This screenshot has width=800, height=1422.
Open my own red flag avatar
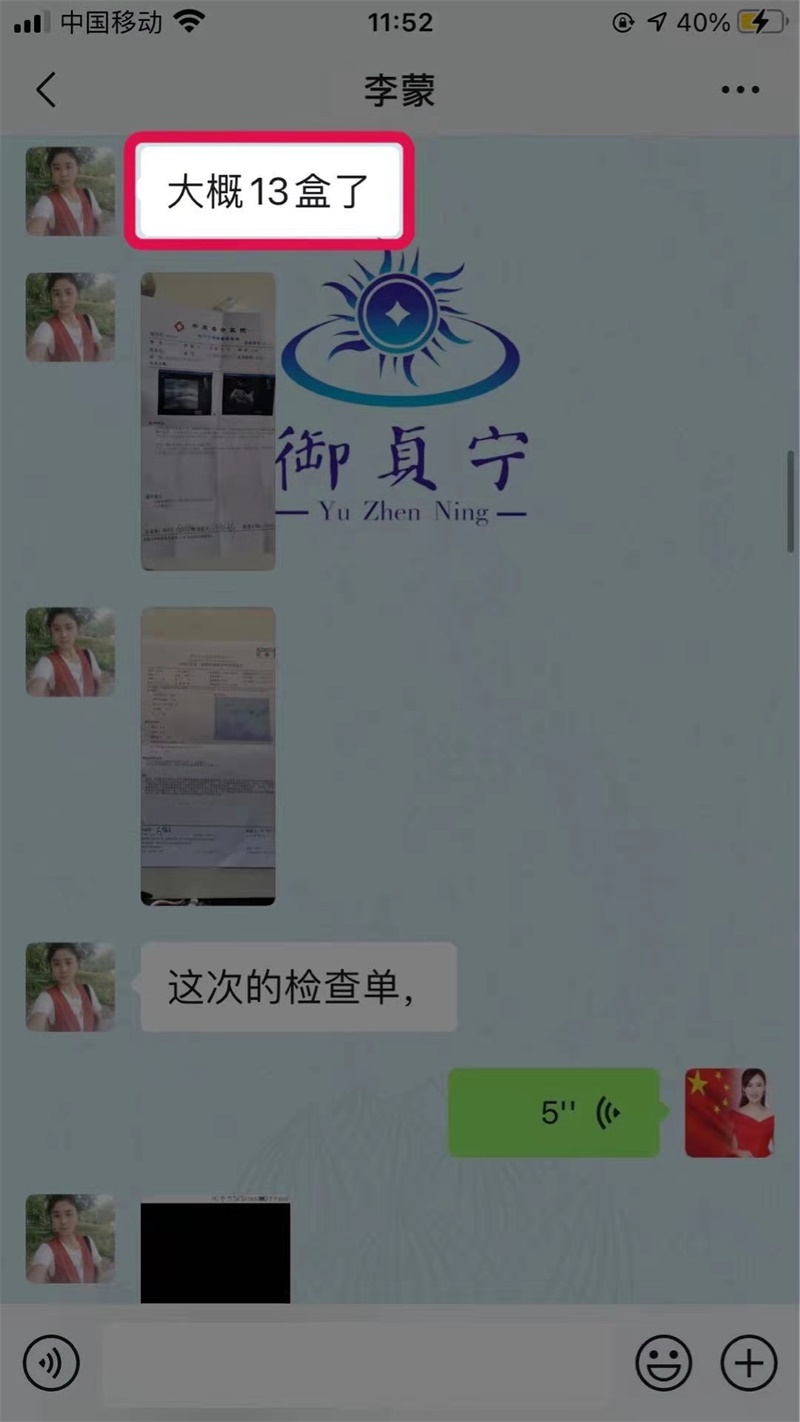(729, 1112)
